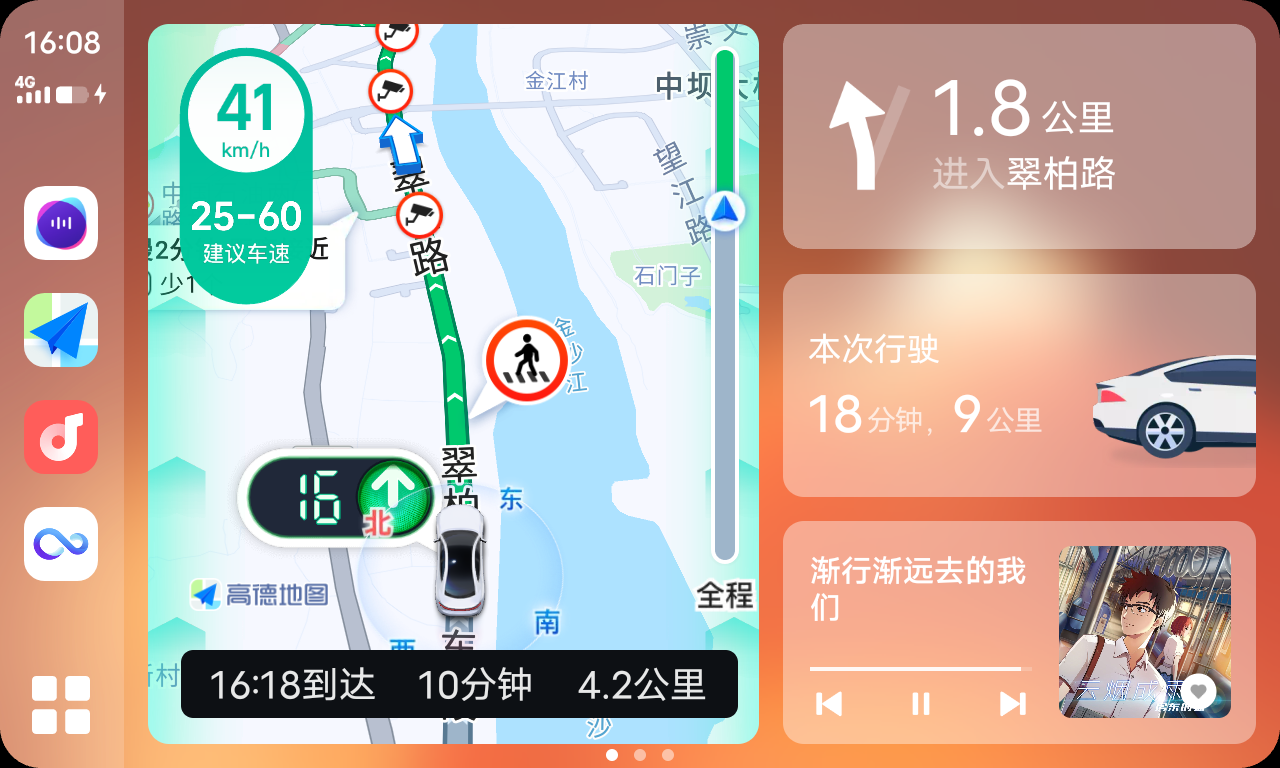Jump to the second home page dot
This screenshot has width=1280, height=768.
[x=640, y=755]
